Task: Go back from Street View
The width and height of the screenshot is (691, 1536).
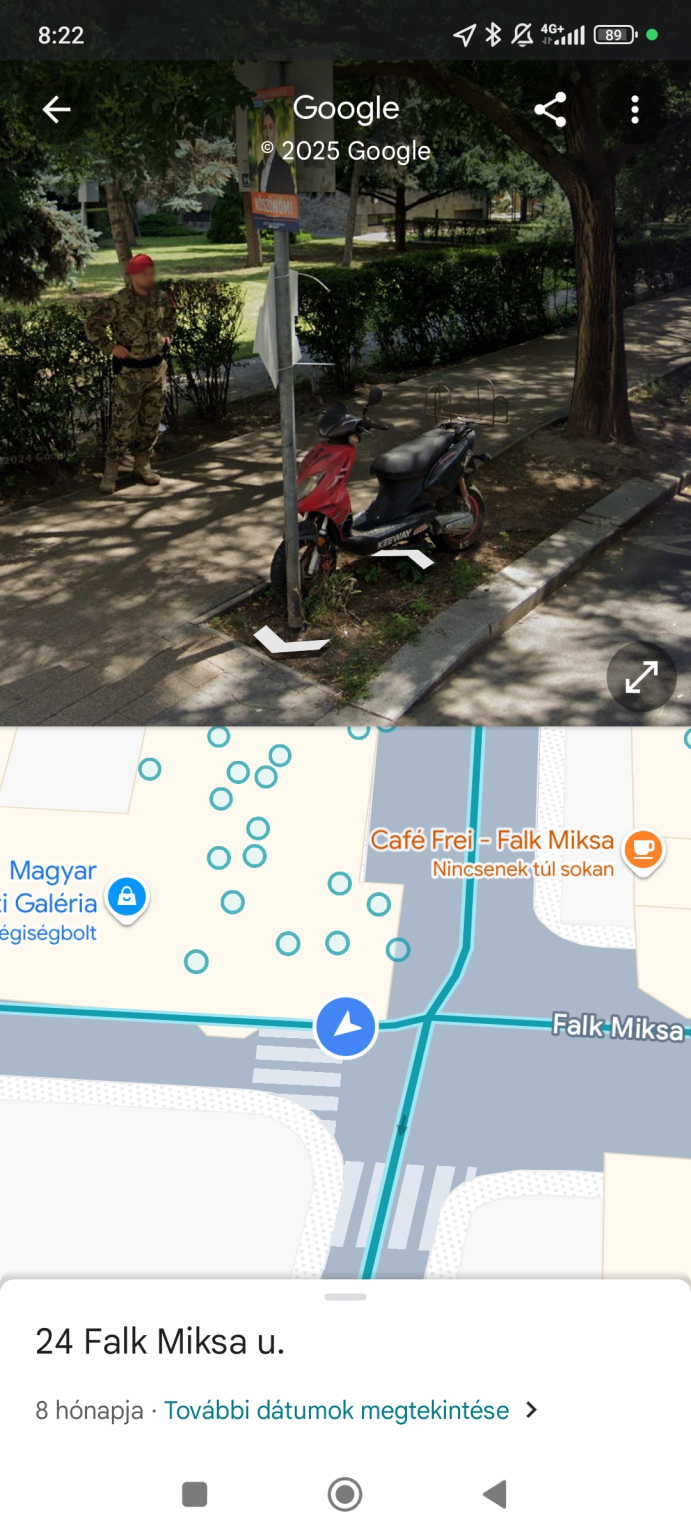Action: coord(57,110)
